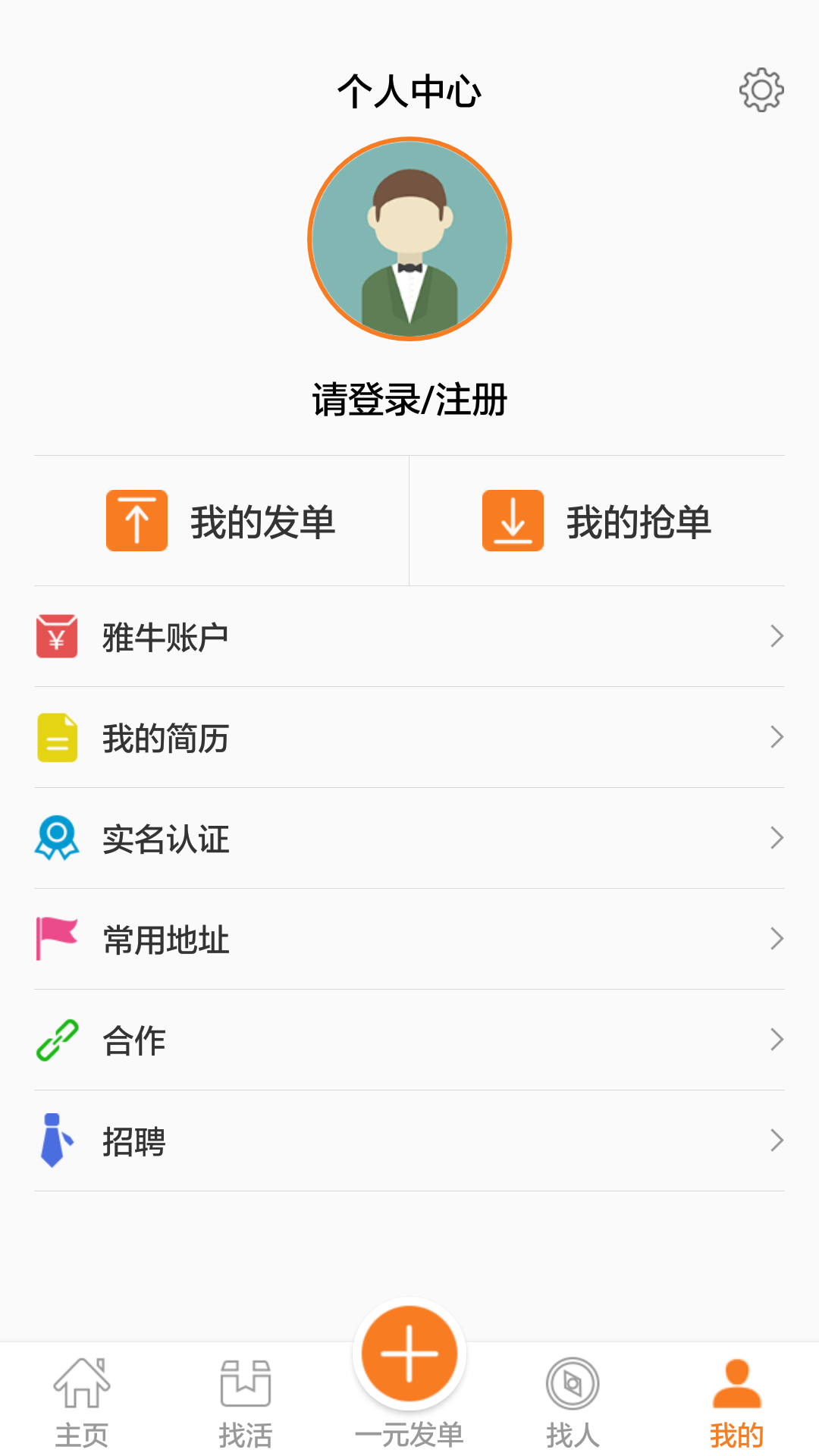The image size is (819, 1456).
Task: Open 我的抢单 orders
Action: point(597,521)
